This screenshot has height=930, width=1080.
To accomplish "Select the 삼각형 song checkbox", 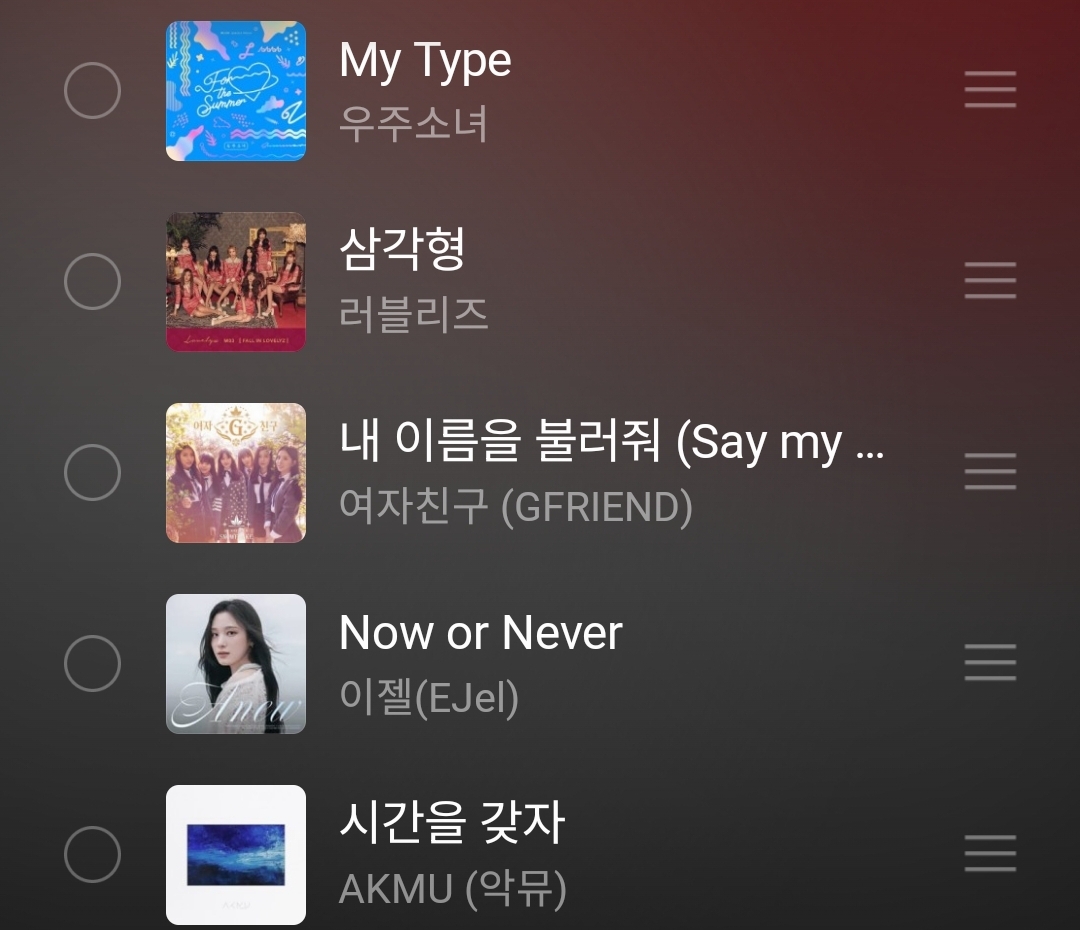I will 92,282.
